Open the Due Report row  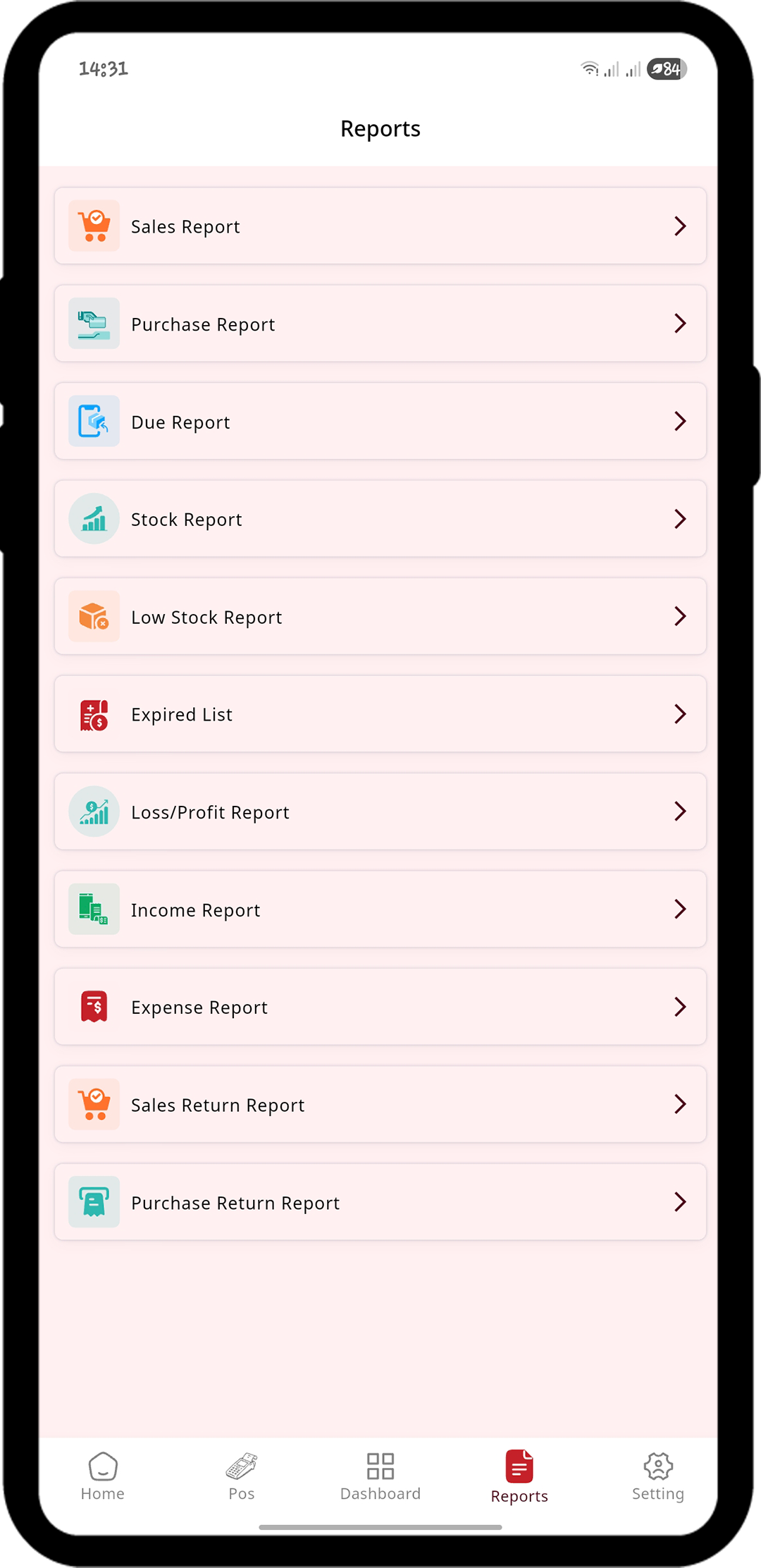[380, 422]
